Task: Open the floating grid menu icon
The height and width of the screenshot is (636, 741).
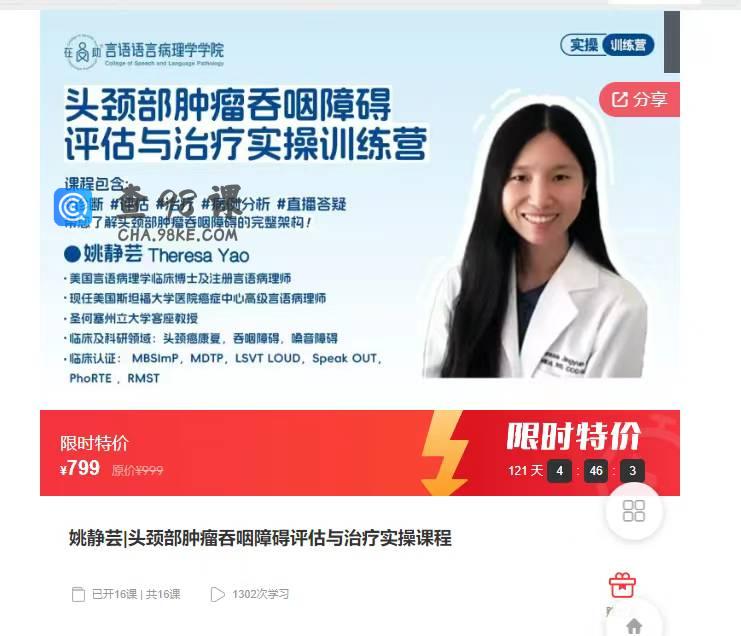Action: point(634,512)
